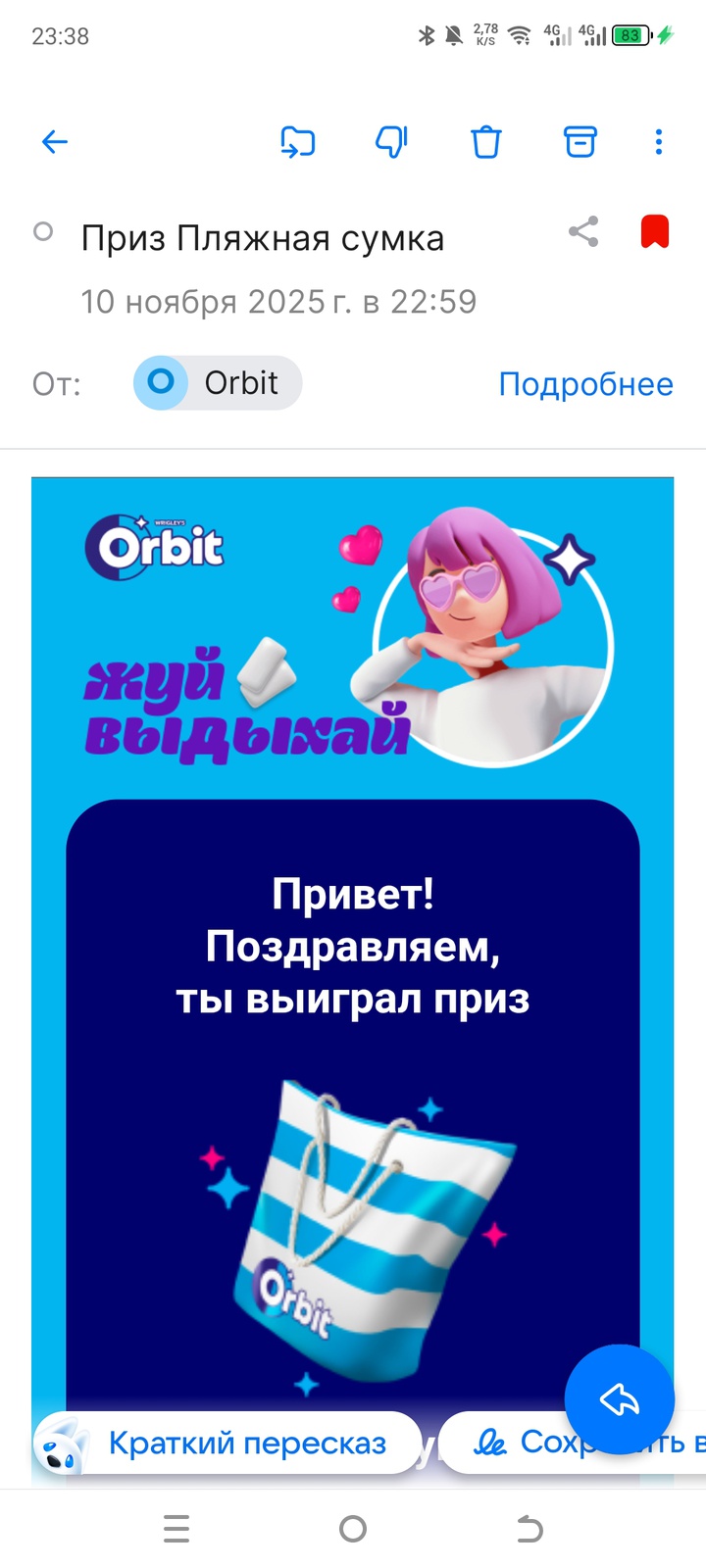Delete this email
Viewport: 706px width, 1568px height.
[486, 142]
